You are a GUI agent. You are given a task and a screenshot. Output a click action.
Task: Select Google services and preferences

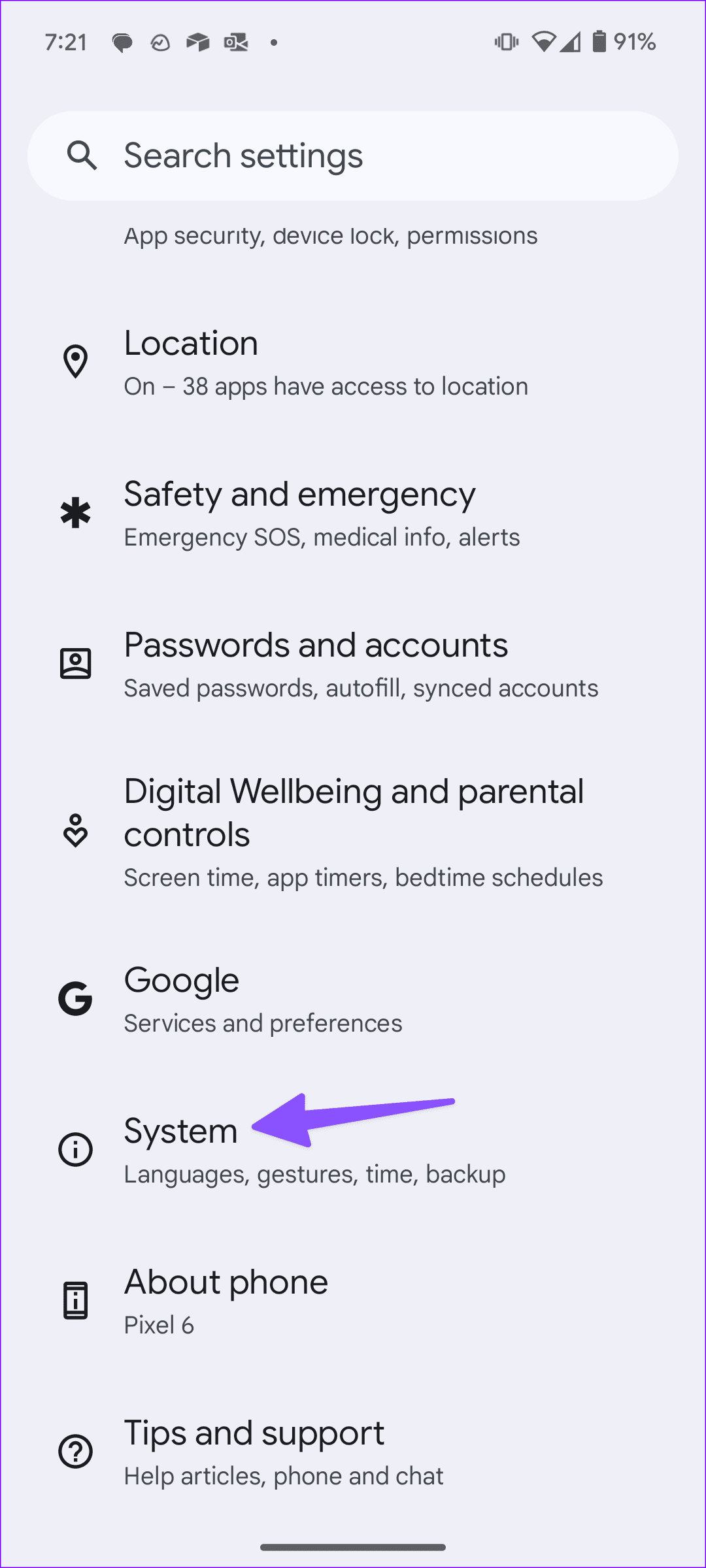tap(261, 999)
